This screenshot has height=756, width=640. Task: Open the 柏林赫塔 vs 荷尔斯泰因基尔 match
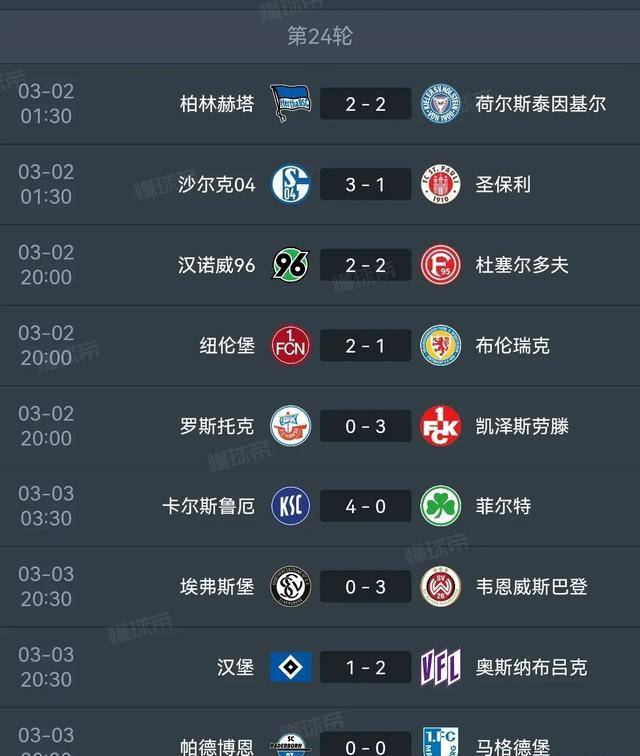pyautogui.click(x=365, y=104)
